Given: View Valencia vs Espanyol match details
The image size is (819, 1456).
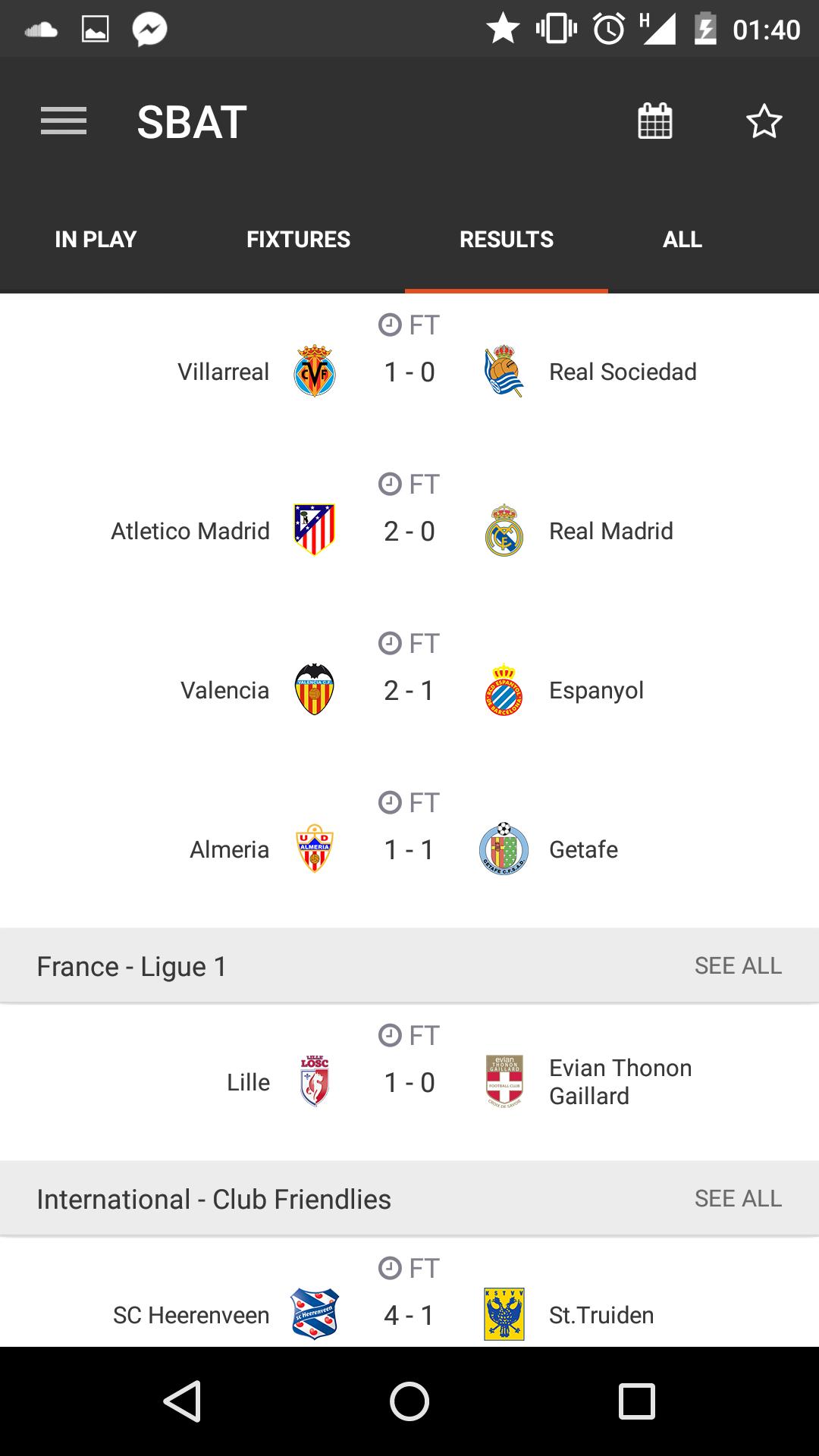Looking at the screenshot, I should [409, 690].
